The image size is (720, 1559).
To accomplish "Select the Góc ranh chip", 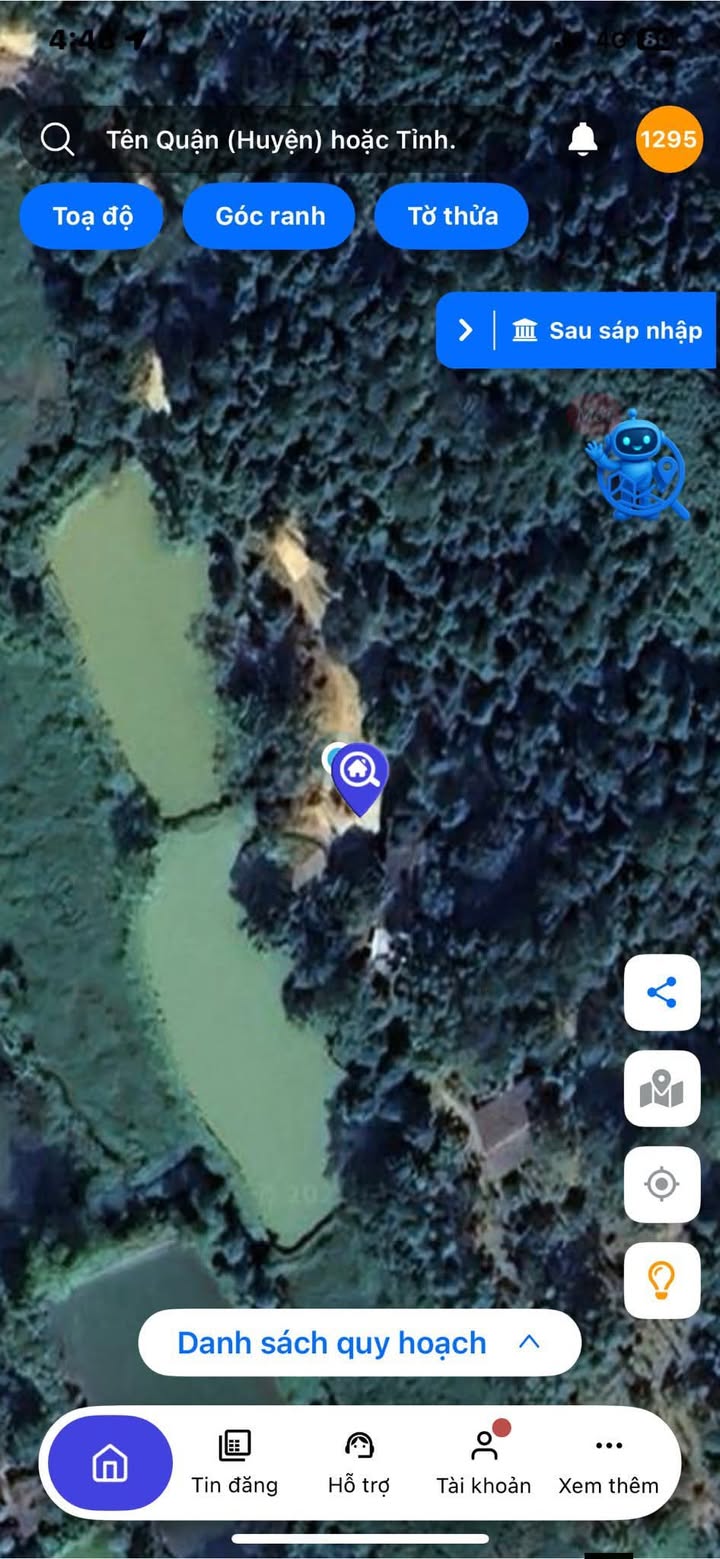I will click(270, 216).
